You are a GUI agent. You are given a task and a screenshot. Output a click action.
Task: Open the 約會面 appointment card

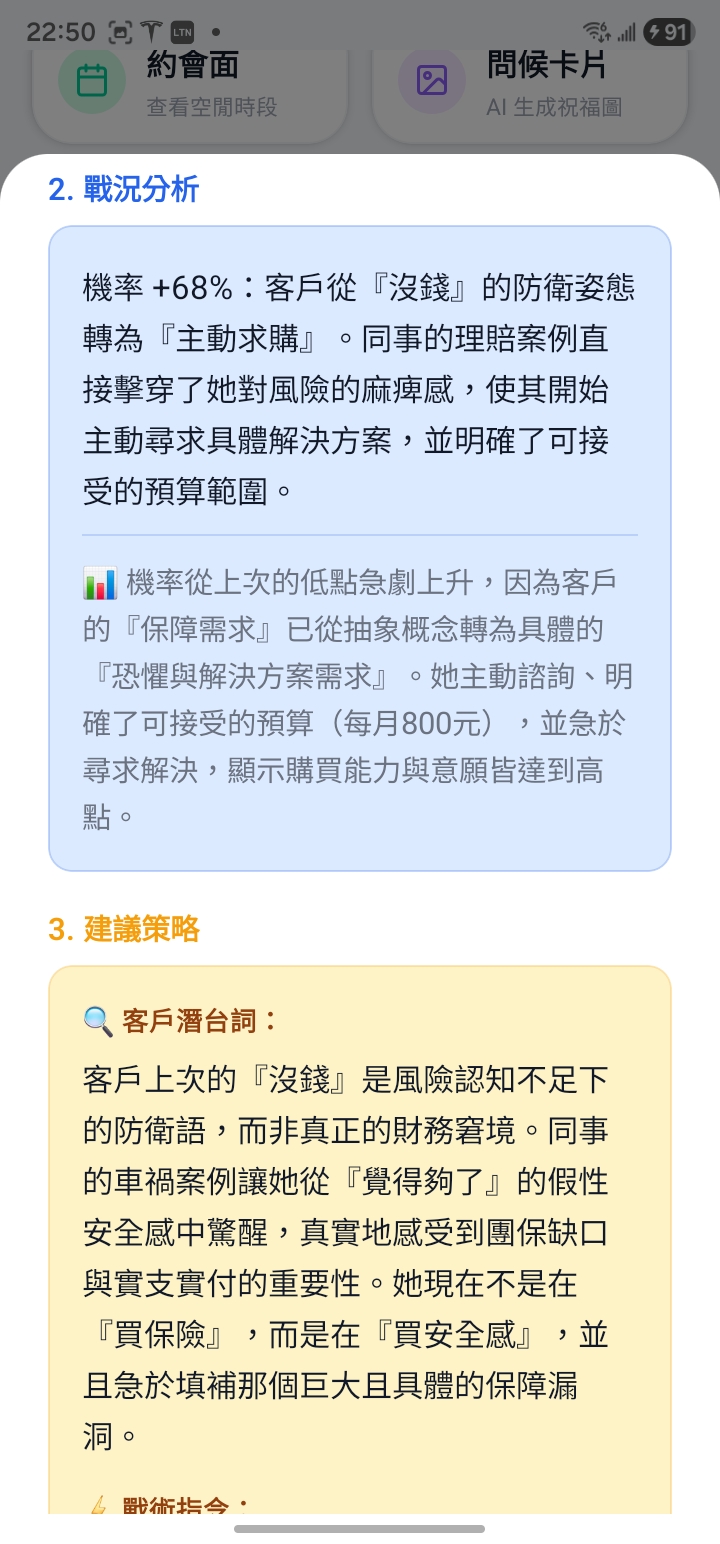point(190,85)
